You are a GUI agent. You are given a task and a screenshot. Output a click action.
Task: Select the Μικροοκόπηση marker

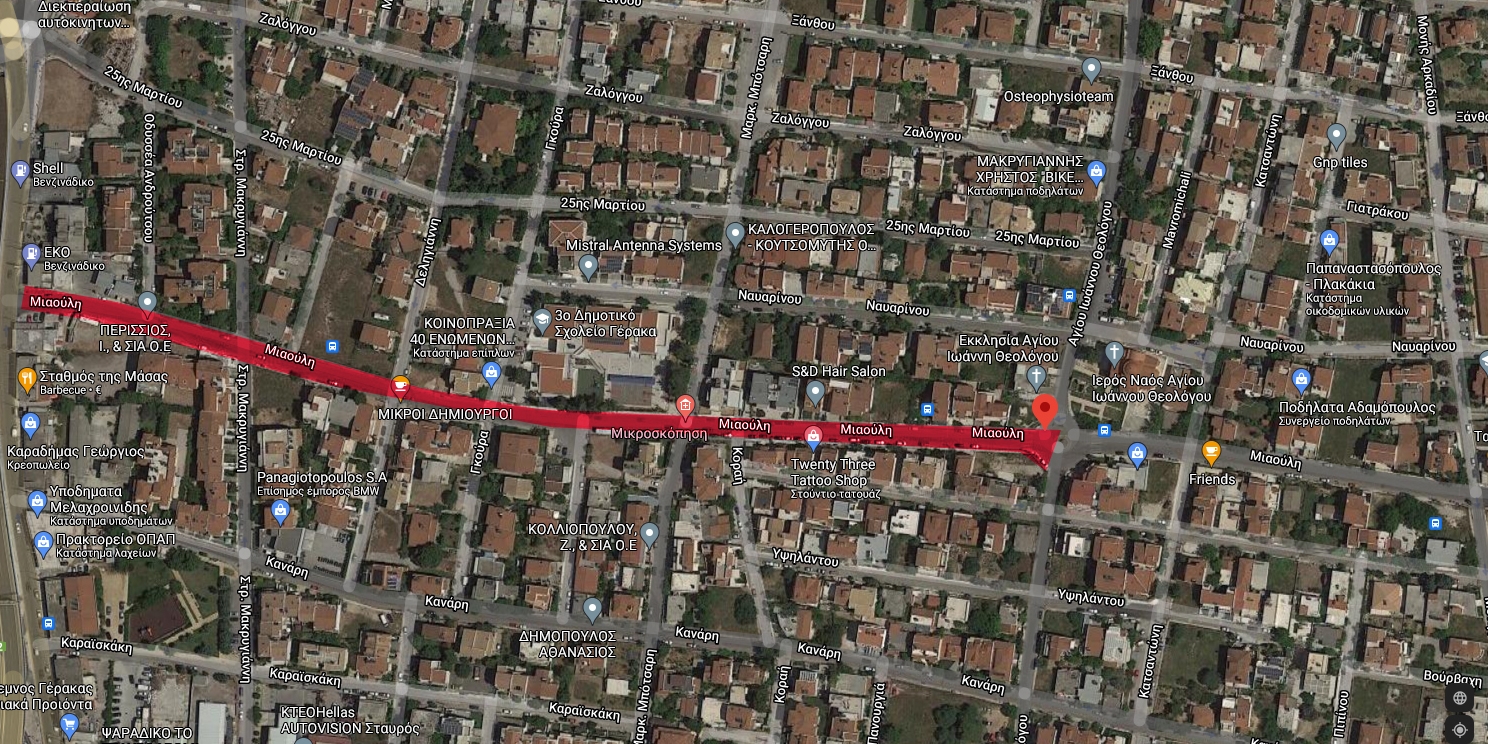pyautogui.click(x=685, y=407)
